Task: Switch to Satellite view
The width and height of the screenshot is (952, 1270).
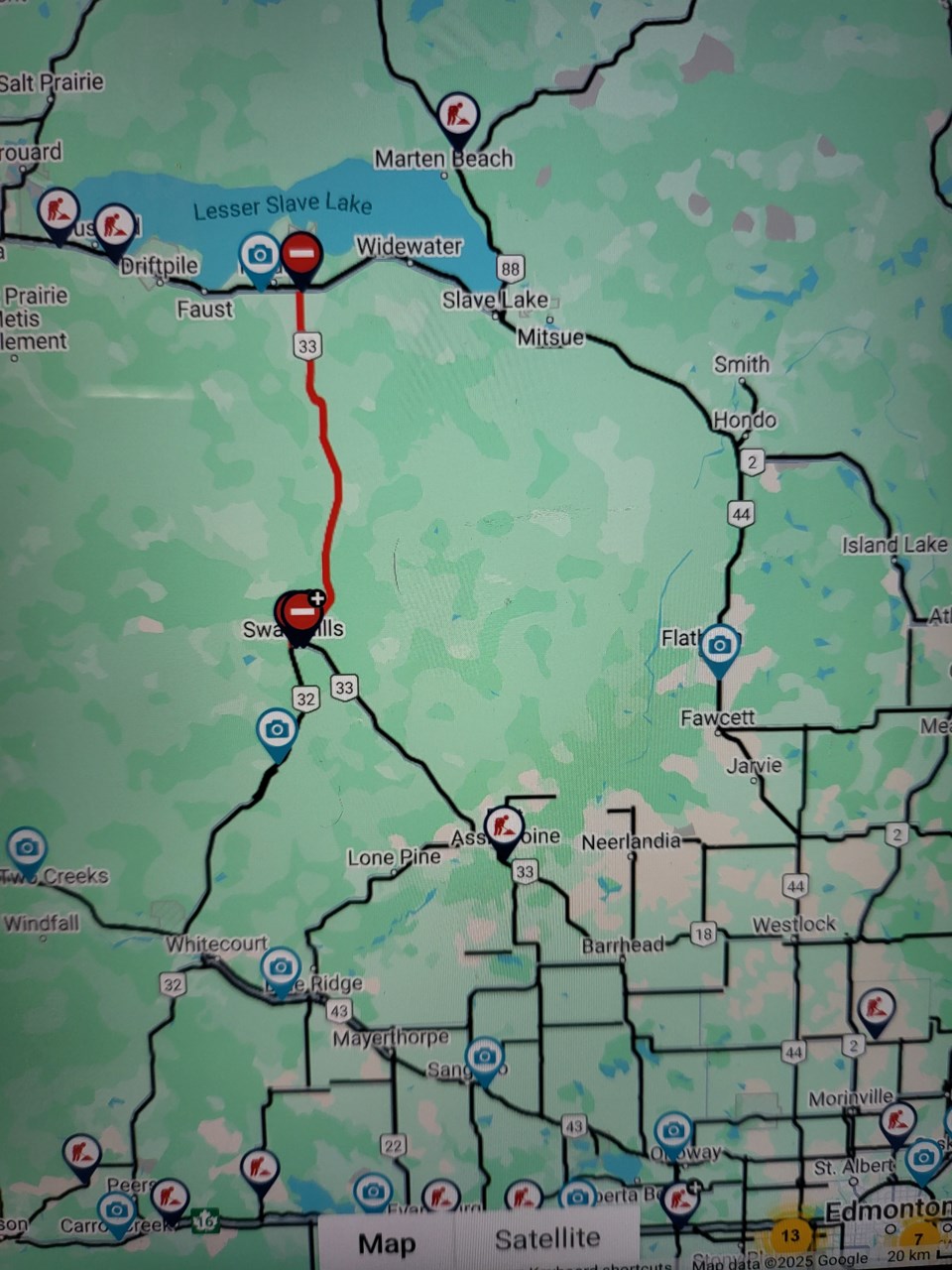Action: coord(546,1238)
